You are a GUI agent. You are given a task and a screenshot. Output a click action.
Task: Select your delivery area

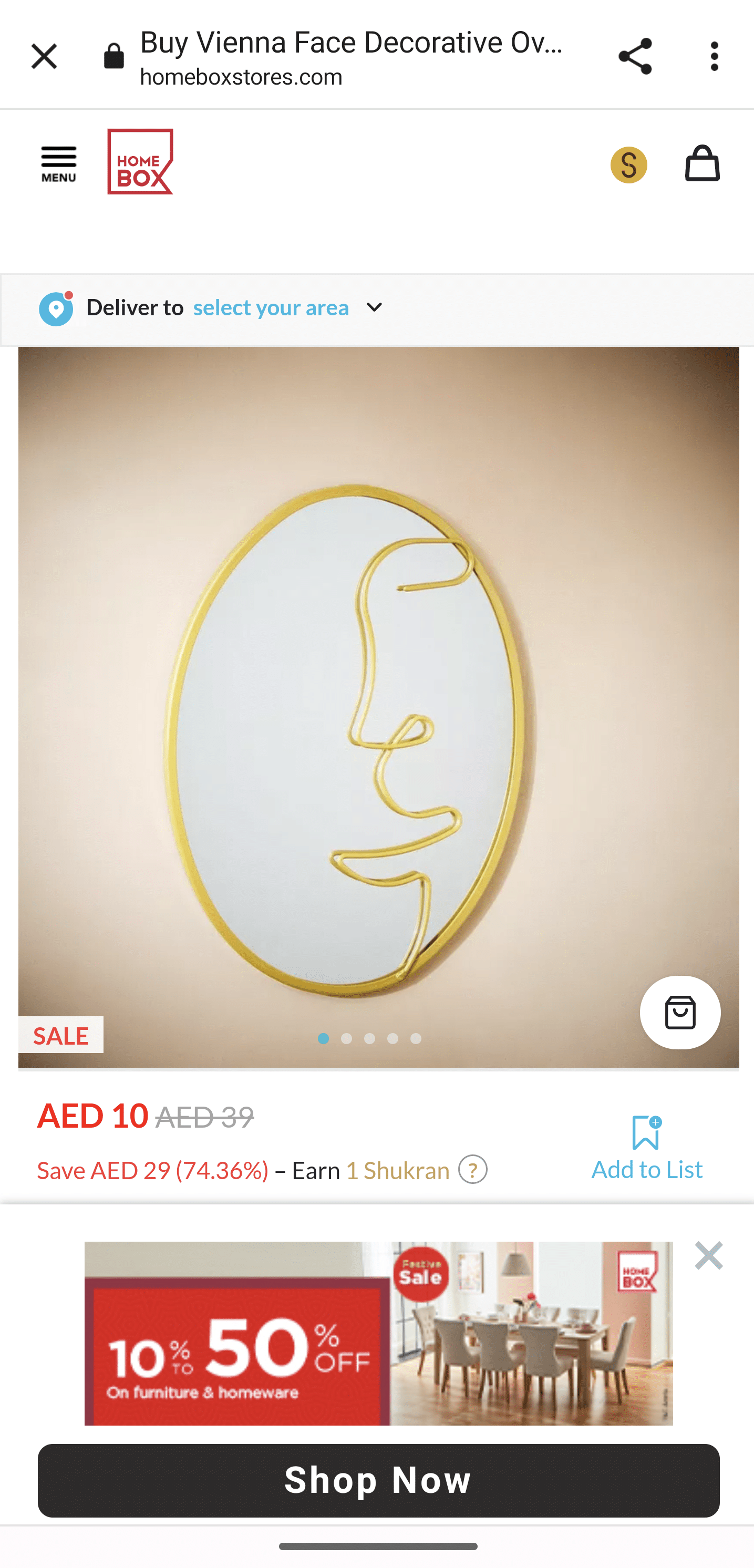[271, 308]
